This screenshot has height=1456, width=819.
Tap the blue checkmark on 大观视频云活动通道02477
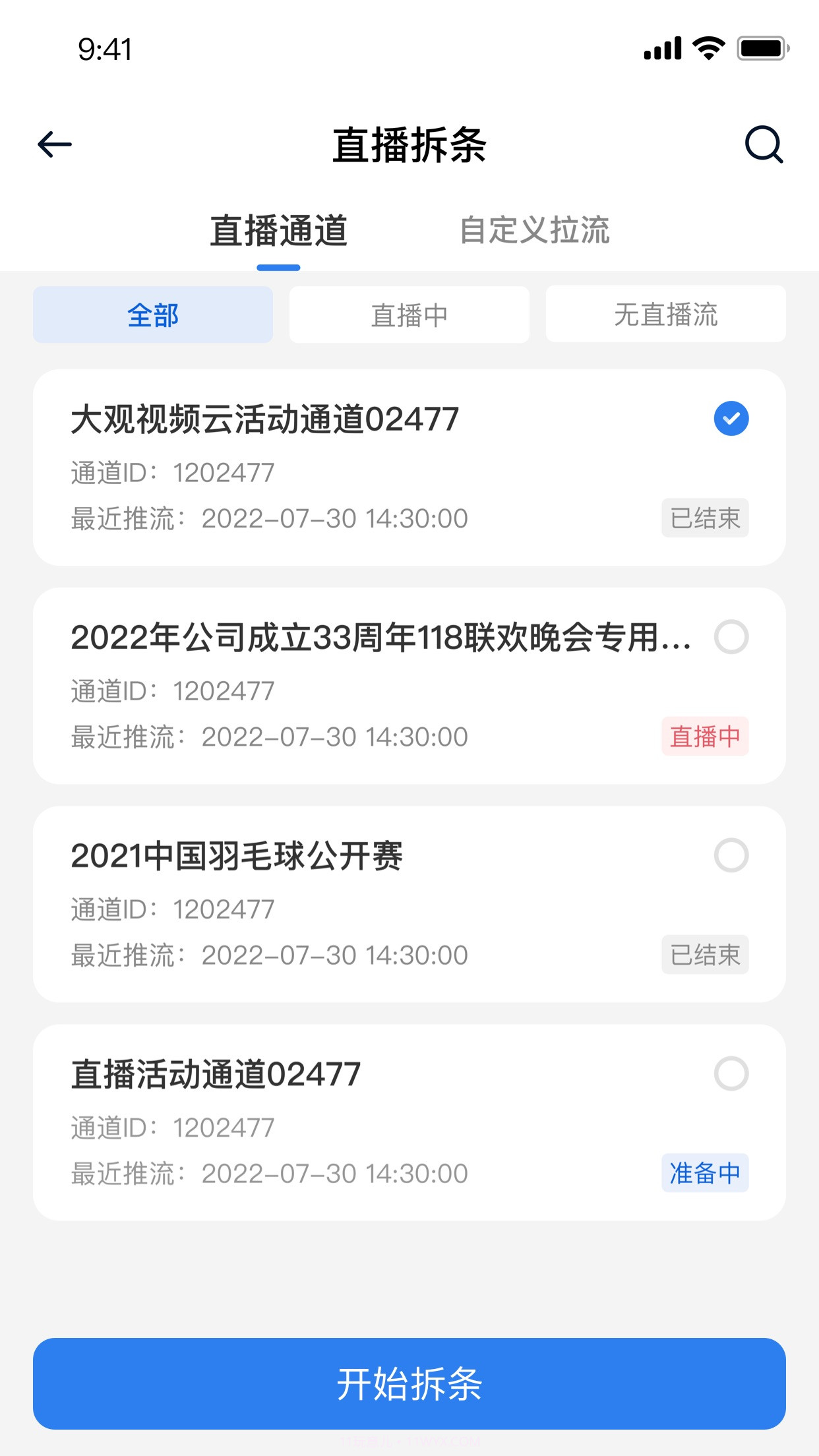click(731, 417)
